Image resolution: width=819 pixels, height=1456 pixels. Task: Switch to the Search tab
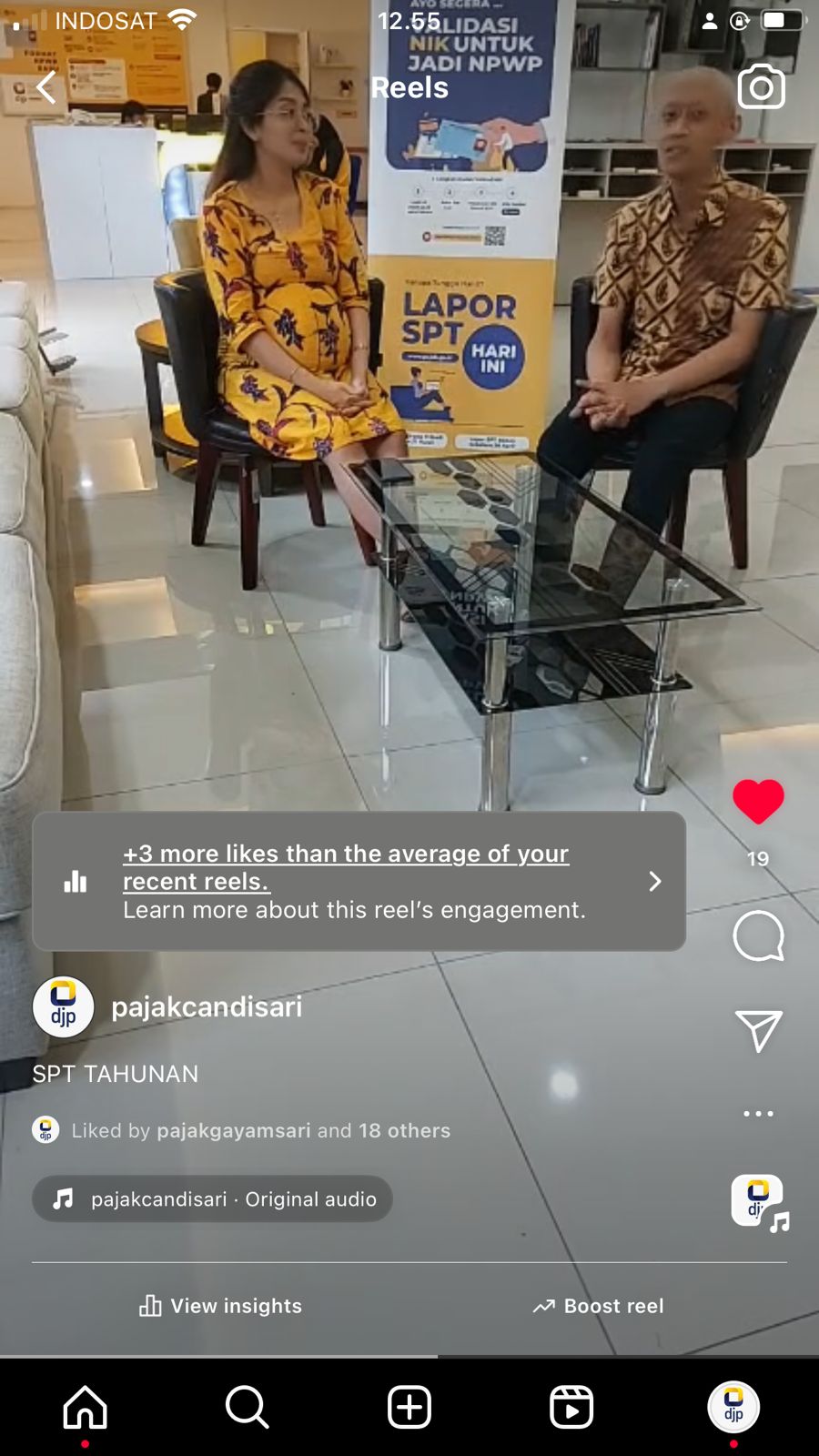tap(247, 1407)
